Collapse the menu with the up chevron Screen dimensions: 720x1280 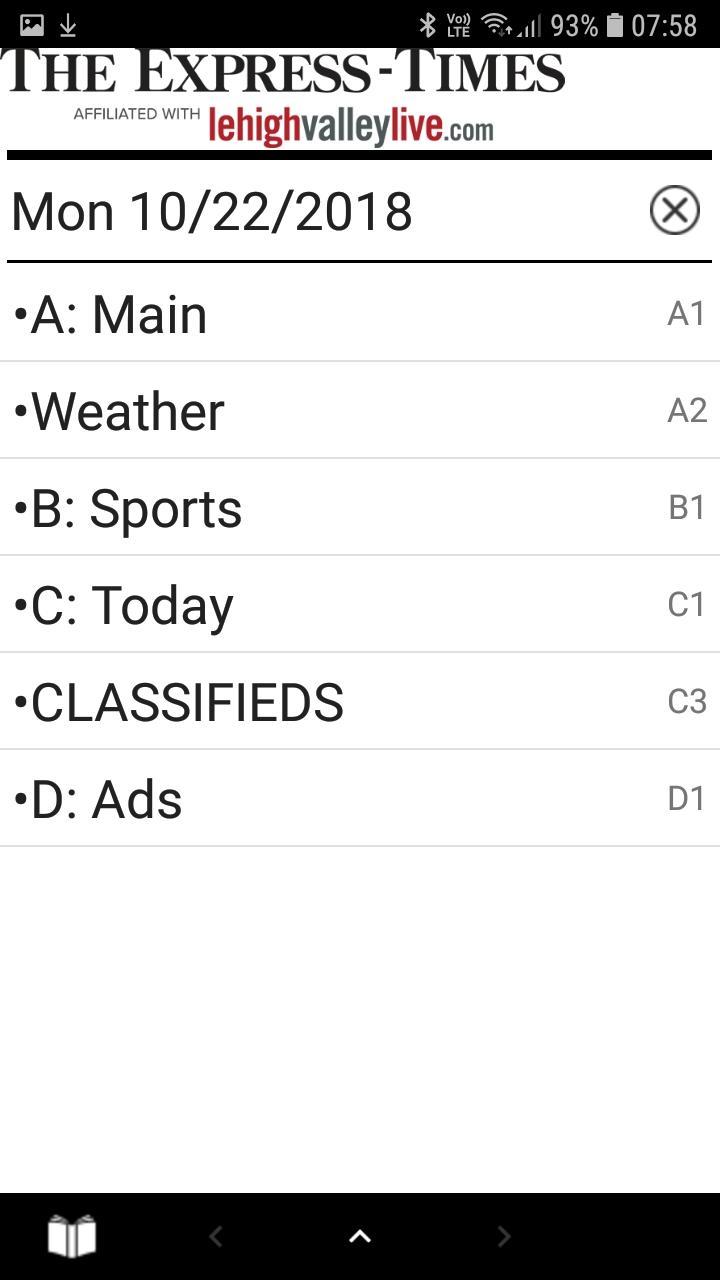(360, 1237)
